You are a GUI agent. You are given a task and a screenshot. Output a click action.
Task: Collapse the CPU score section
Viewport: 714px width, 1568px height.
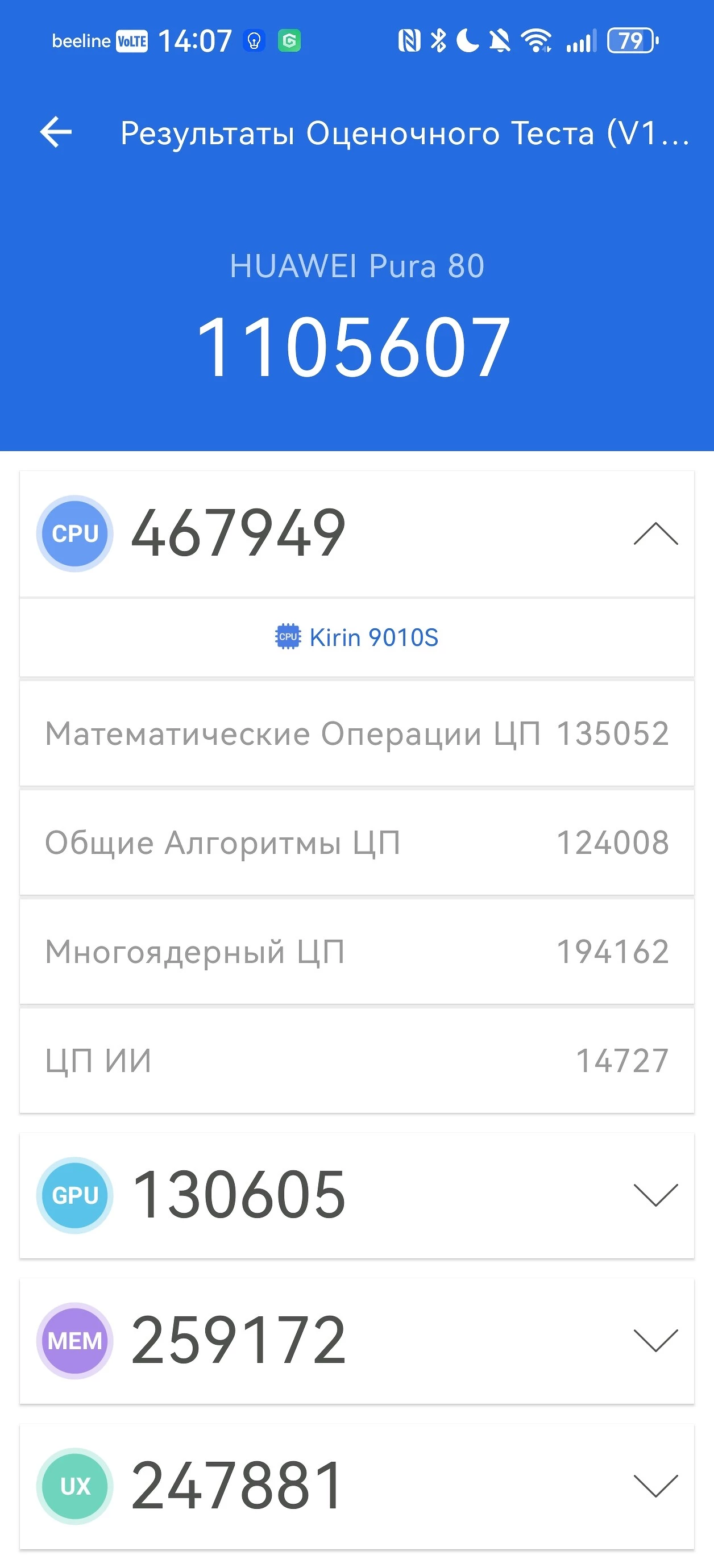[x=655, y=534]
